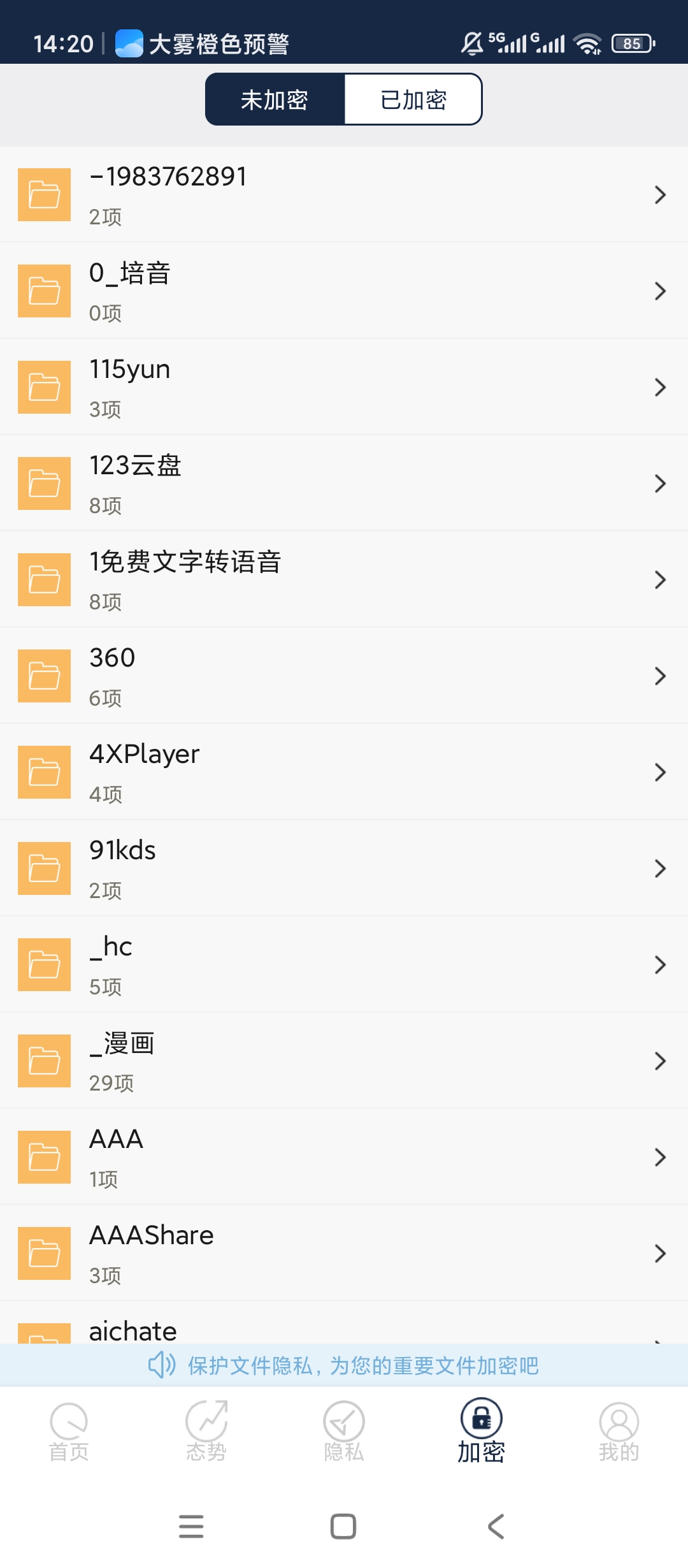688x1568 pixels.
Task: Select the 加密 tab
Action: pos(482,1432)
